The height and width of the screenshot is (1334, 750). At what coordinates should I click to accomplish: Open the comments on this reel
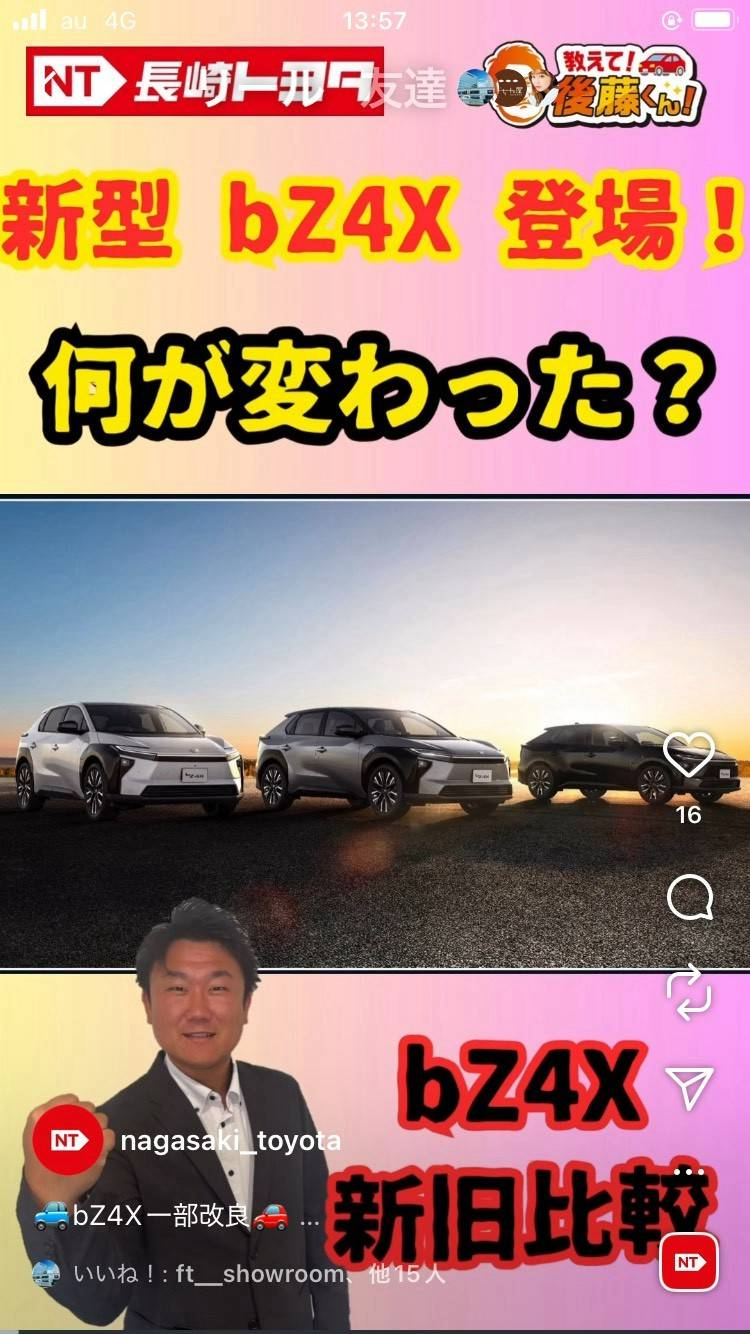point(689,899)
